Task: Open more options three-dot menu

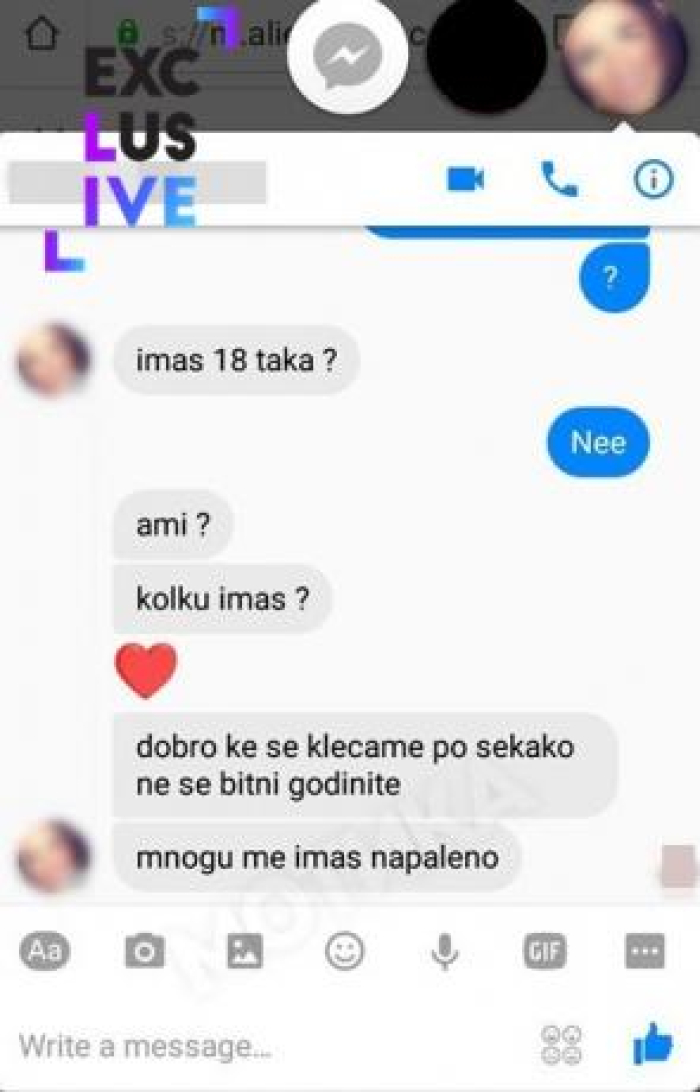Action: 644,951
